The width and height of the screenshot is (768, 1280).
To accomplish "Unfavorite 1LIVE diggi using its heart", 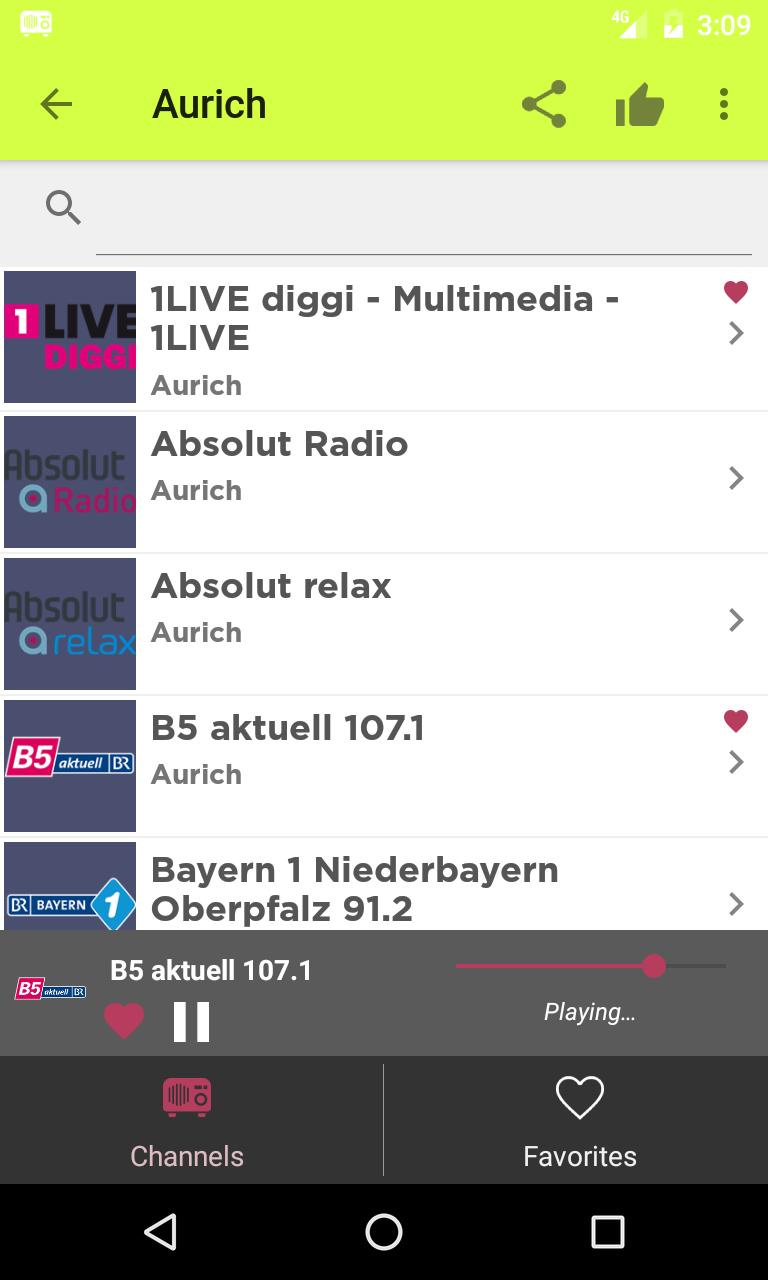I will 736,292.
